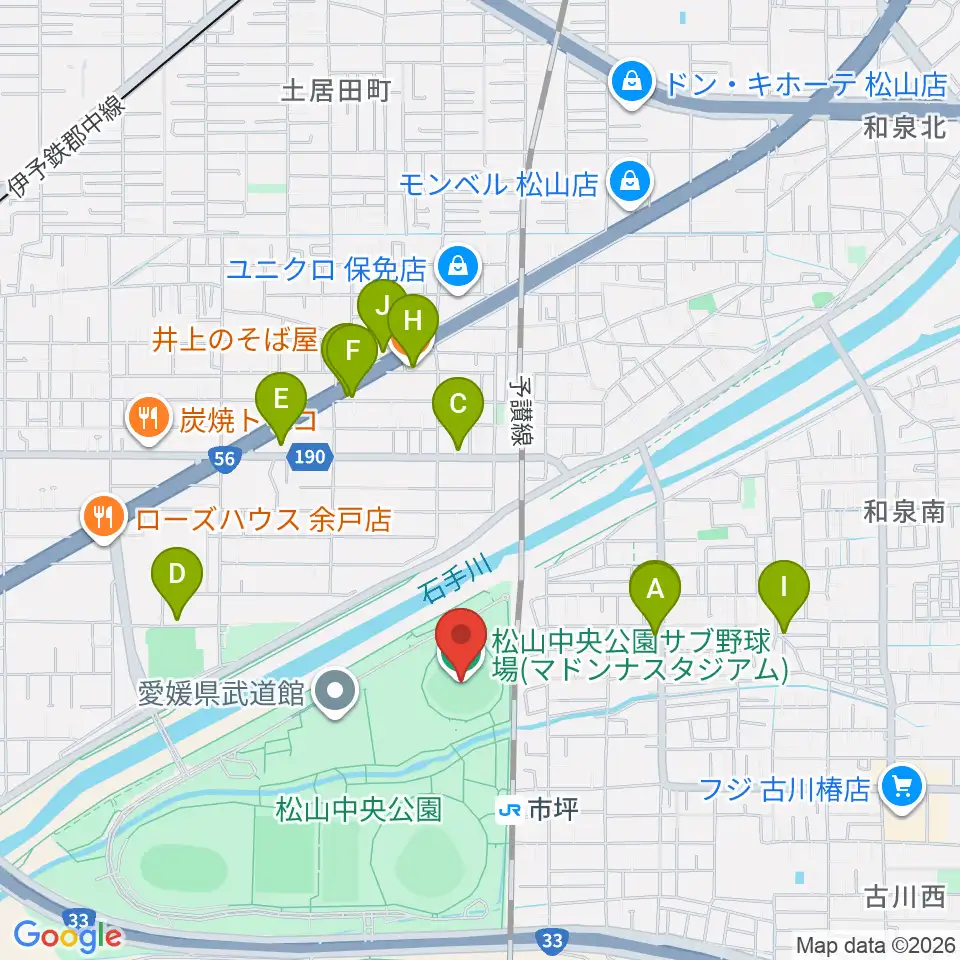
Task: Open the green pin labeled H
Action: 413,322
